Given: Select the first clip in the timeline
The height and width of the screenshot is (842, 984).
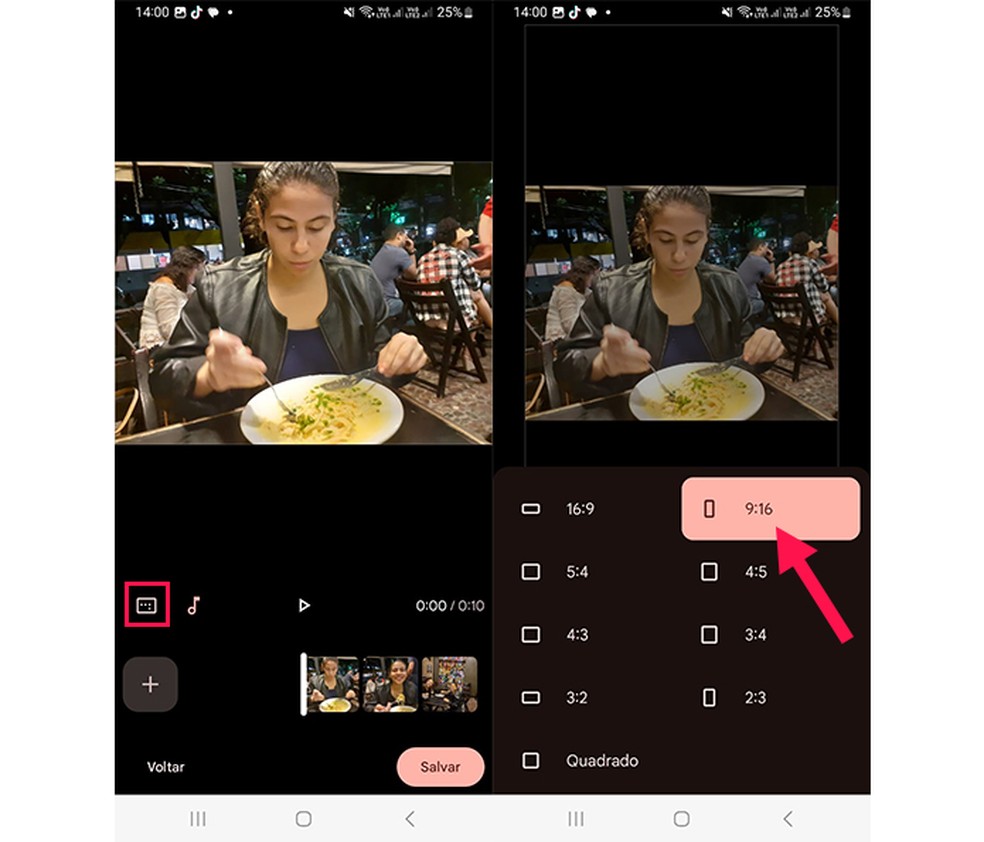Looking at the screenshot, I should [333, 684].
